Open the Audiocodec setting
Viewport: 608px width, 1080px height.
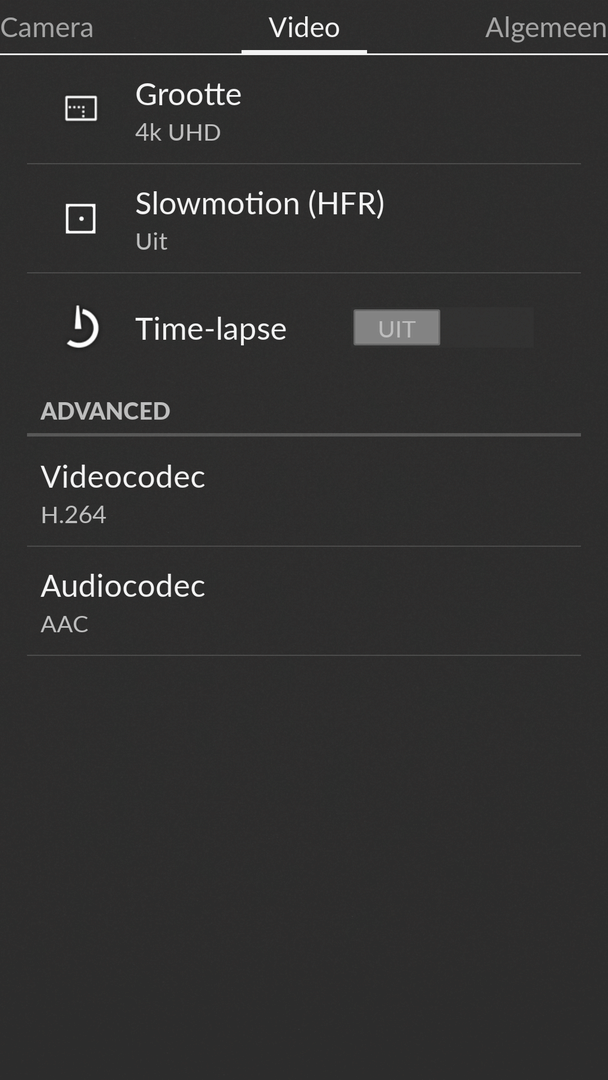click(x=304, y=601)
